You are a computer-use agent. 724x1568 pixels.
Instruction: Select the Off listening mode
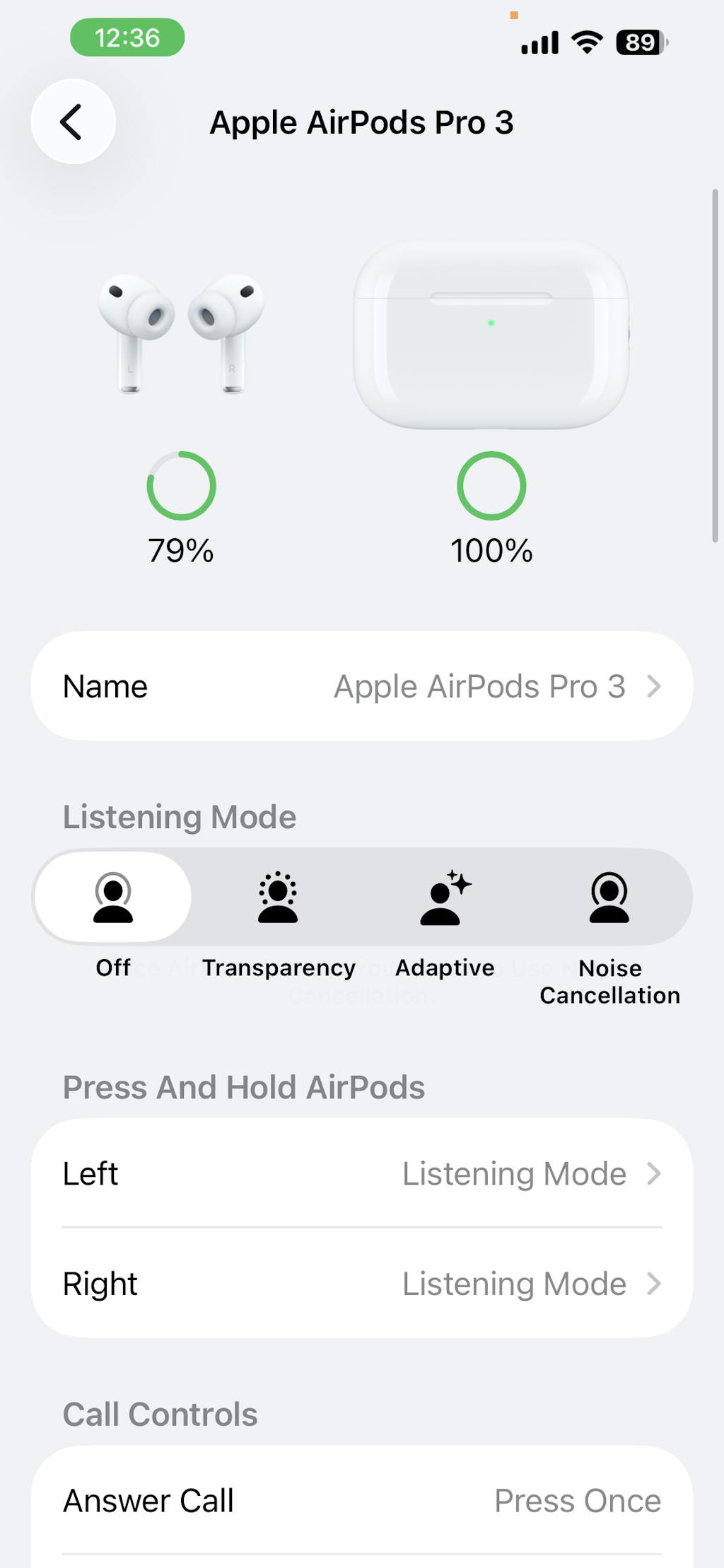(113, 898)
